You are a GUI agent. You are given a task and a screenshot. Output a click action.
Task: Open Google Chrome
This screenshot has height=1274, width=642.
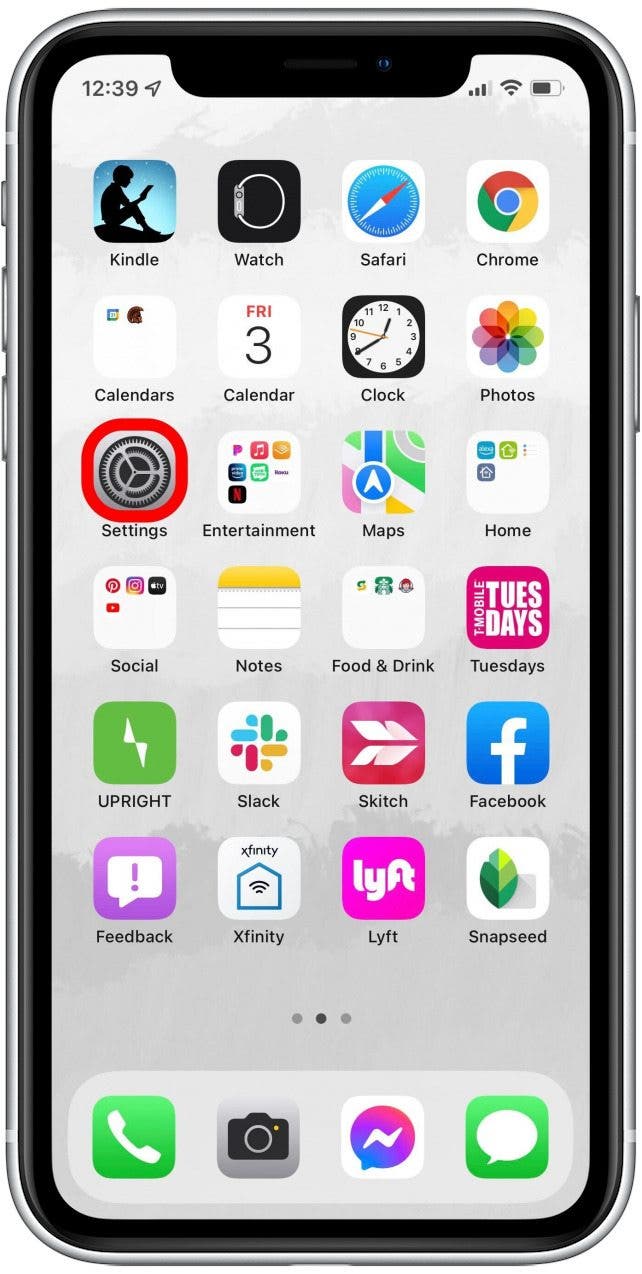[507, 201]
